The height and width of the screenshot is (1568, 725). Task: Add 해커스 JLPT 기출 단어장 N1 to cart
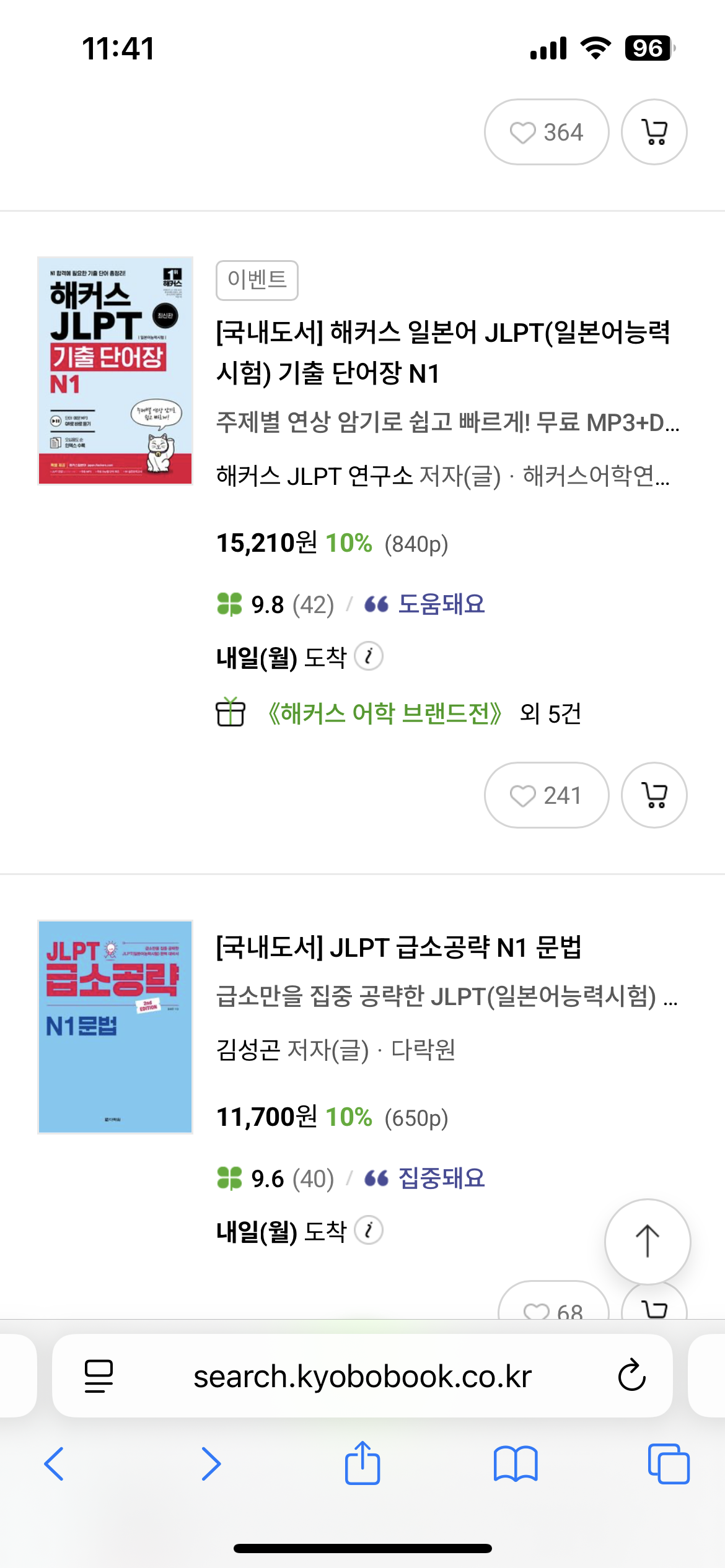click(x=654, y=795)
